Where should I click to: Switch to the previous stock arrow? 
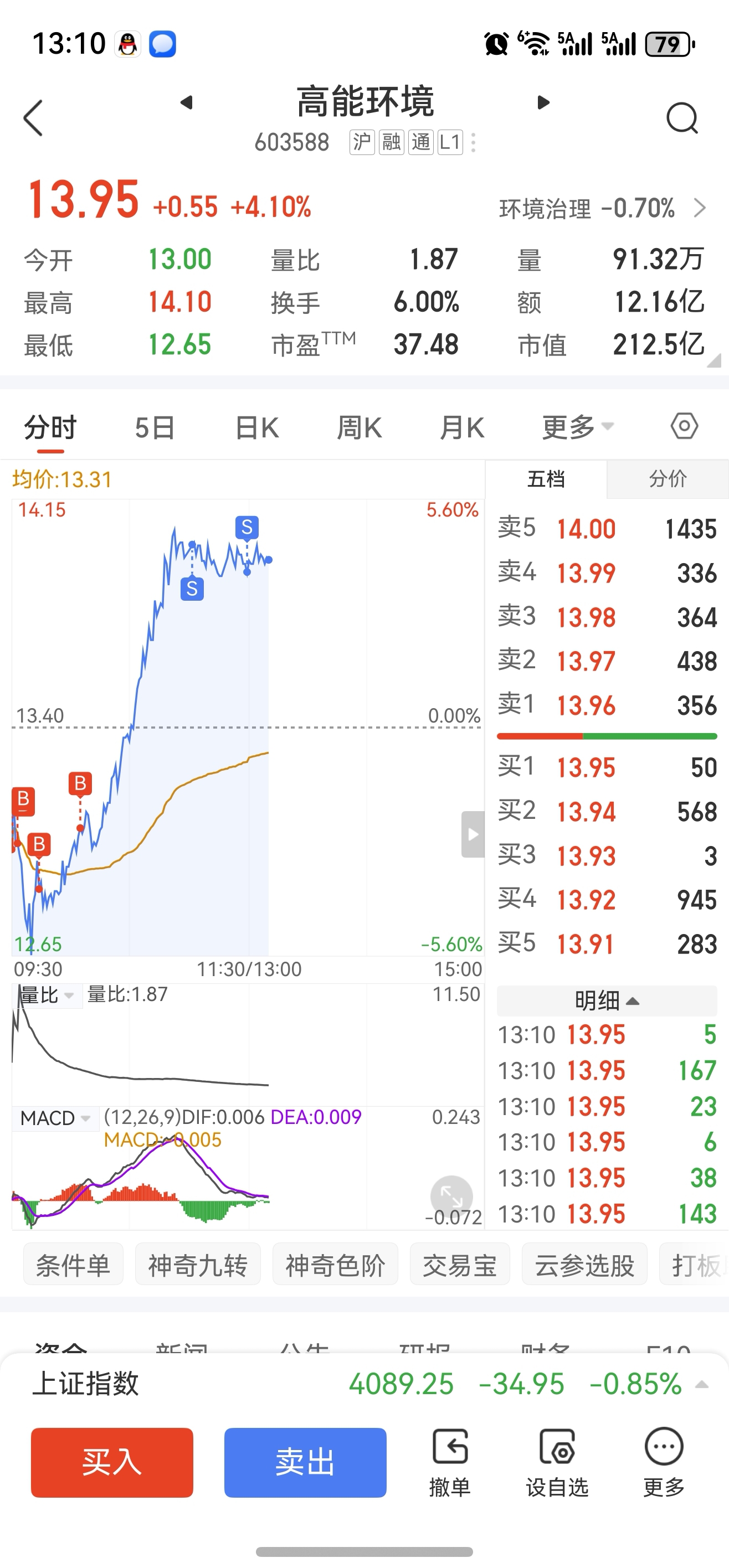187,102
